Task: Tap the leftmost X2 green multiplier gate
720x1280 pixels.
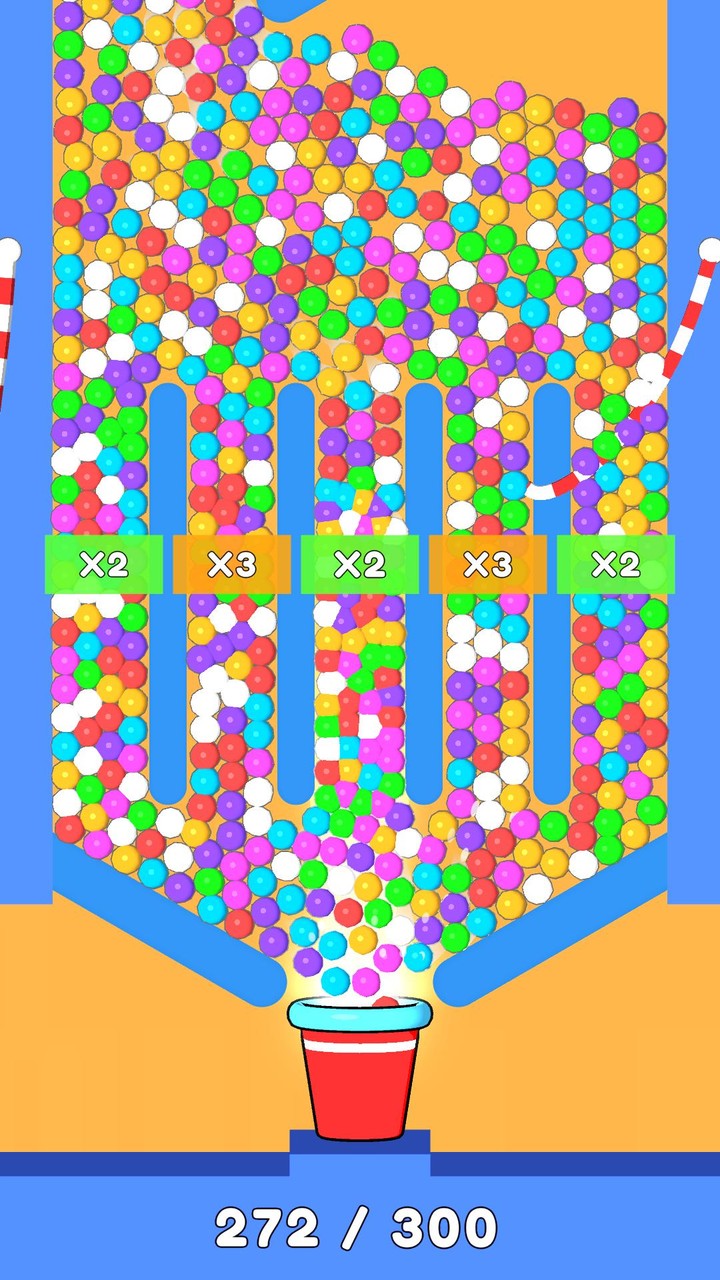Action: pyautogui.click(x=105, y=565)
